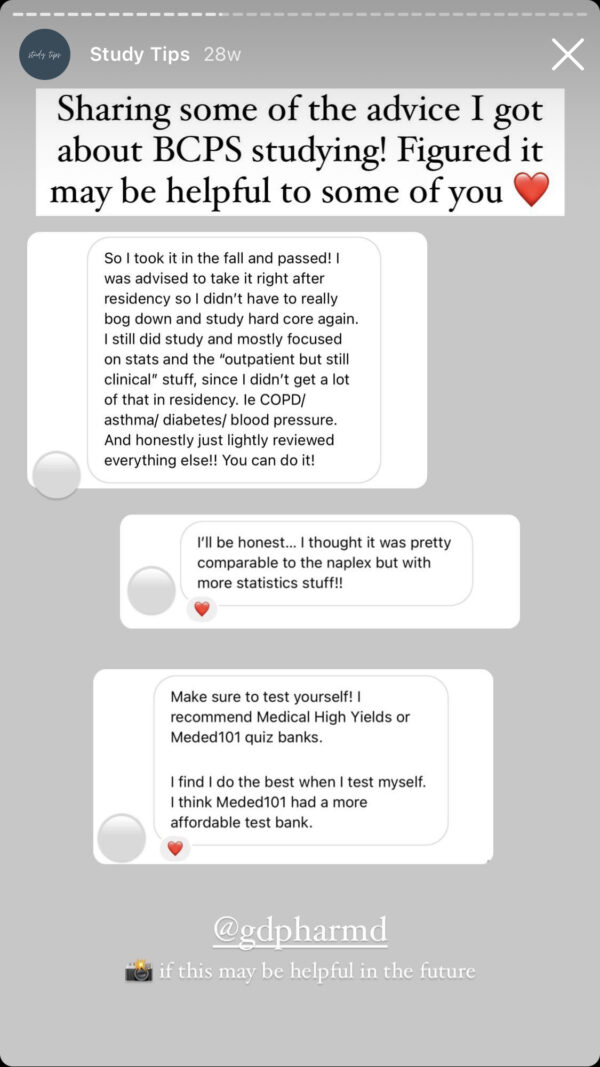This screenshot has height=1067, width=600.
Task: Open the @gdpharmd mention
Action: point(300,931)
